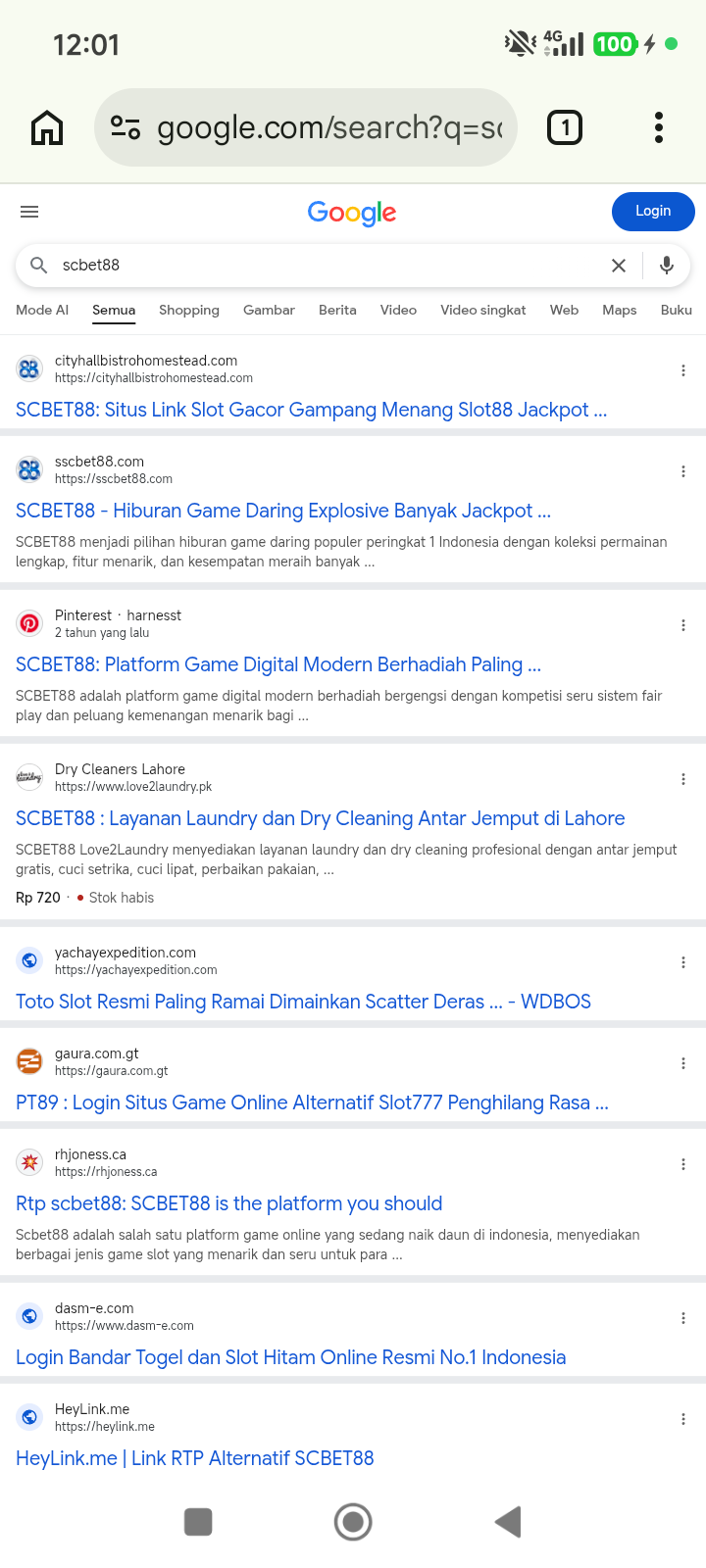Switch to the Maps tab

coord(620,310)
